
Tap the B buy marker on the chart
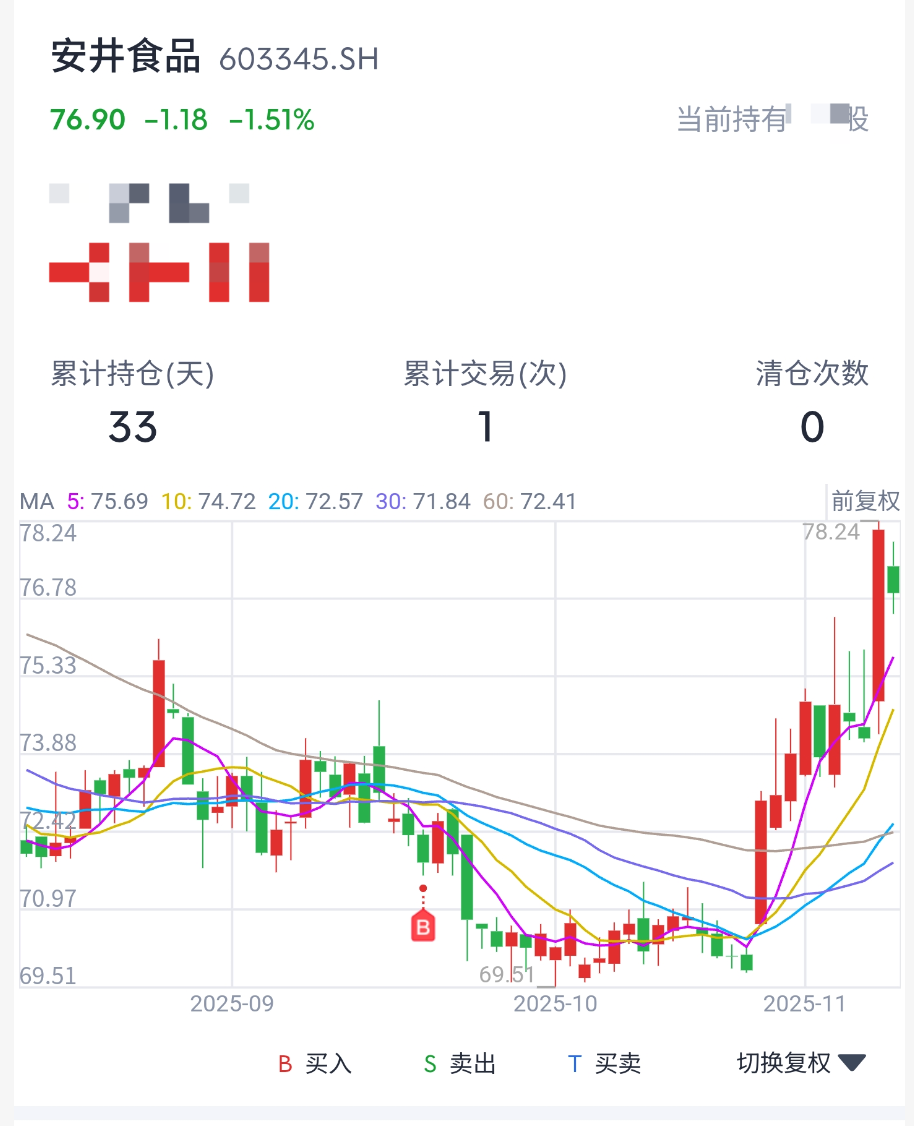coord(423,927)
